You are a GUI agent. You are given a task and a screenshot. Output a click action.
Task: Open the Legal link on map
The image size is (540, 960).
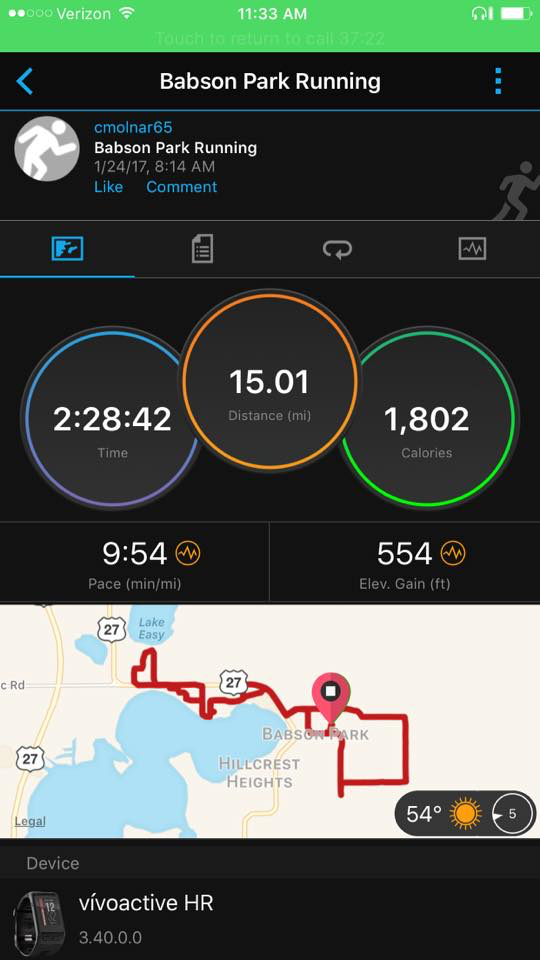29,822
